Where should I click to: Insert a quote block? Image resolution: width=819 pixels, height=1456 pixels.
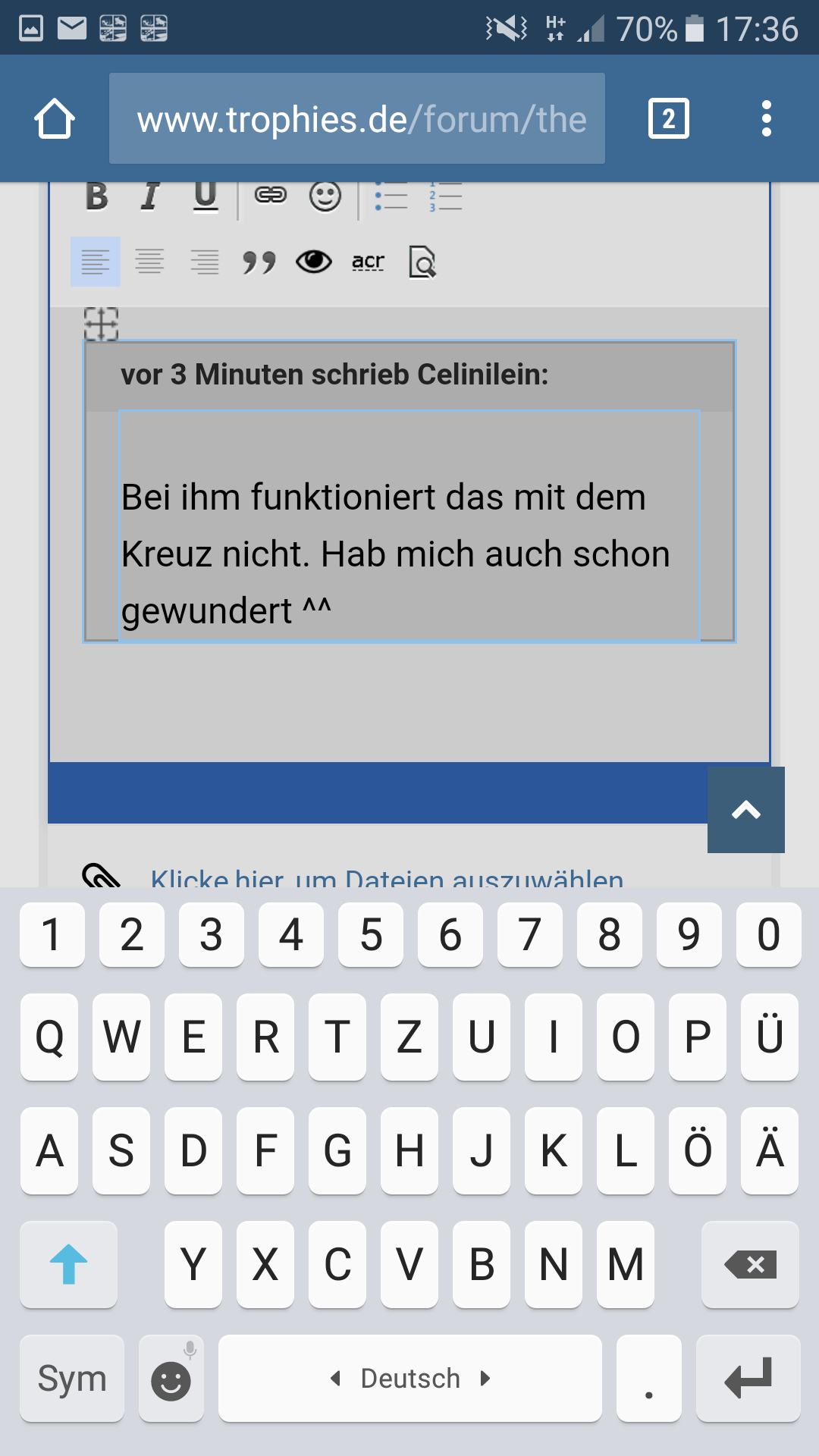[259, 262]
